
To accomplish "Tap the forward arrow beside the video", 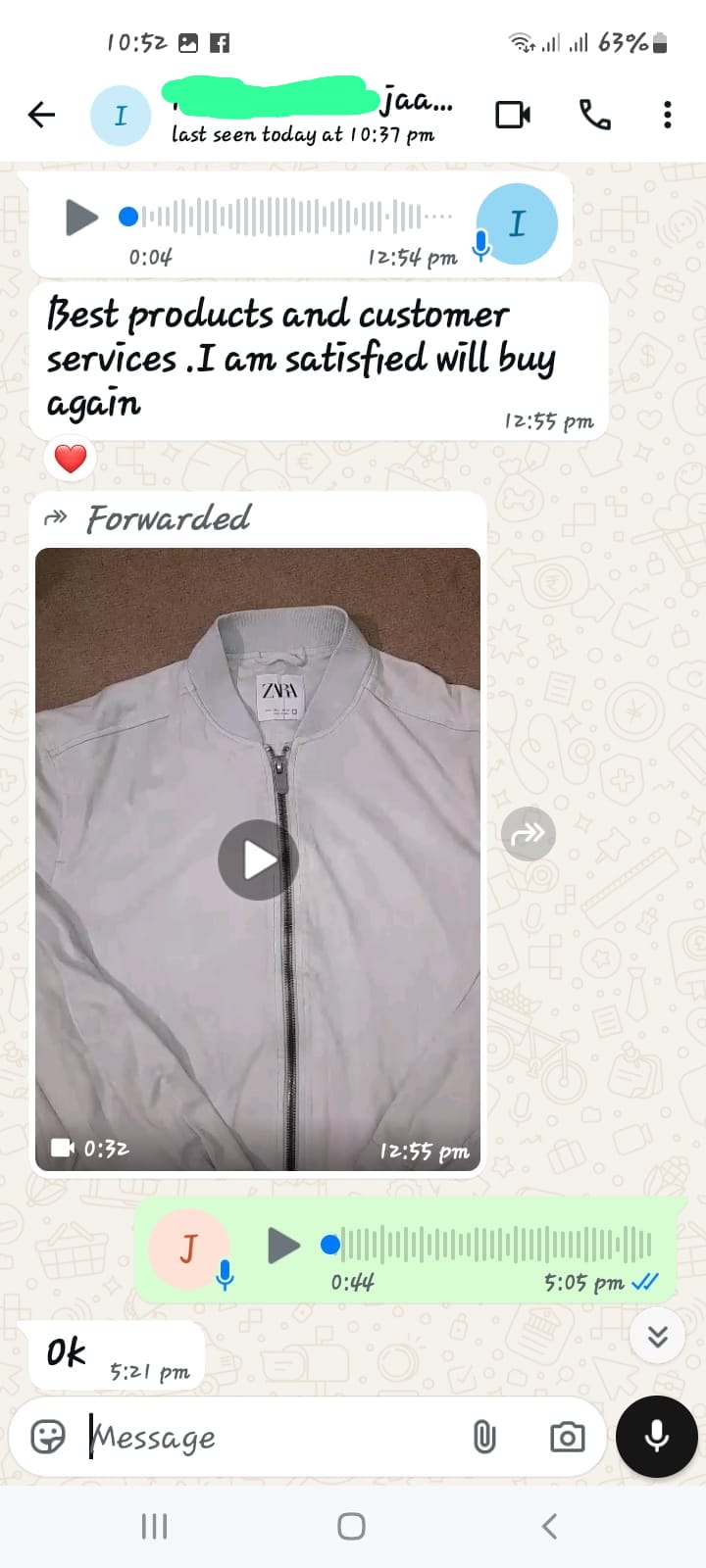I will 528,833.
